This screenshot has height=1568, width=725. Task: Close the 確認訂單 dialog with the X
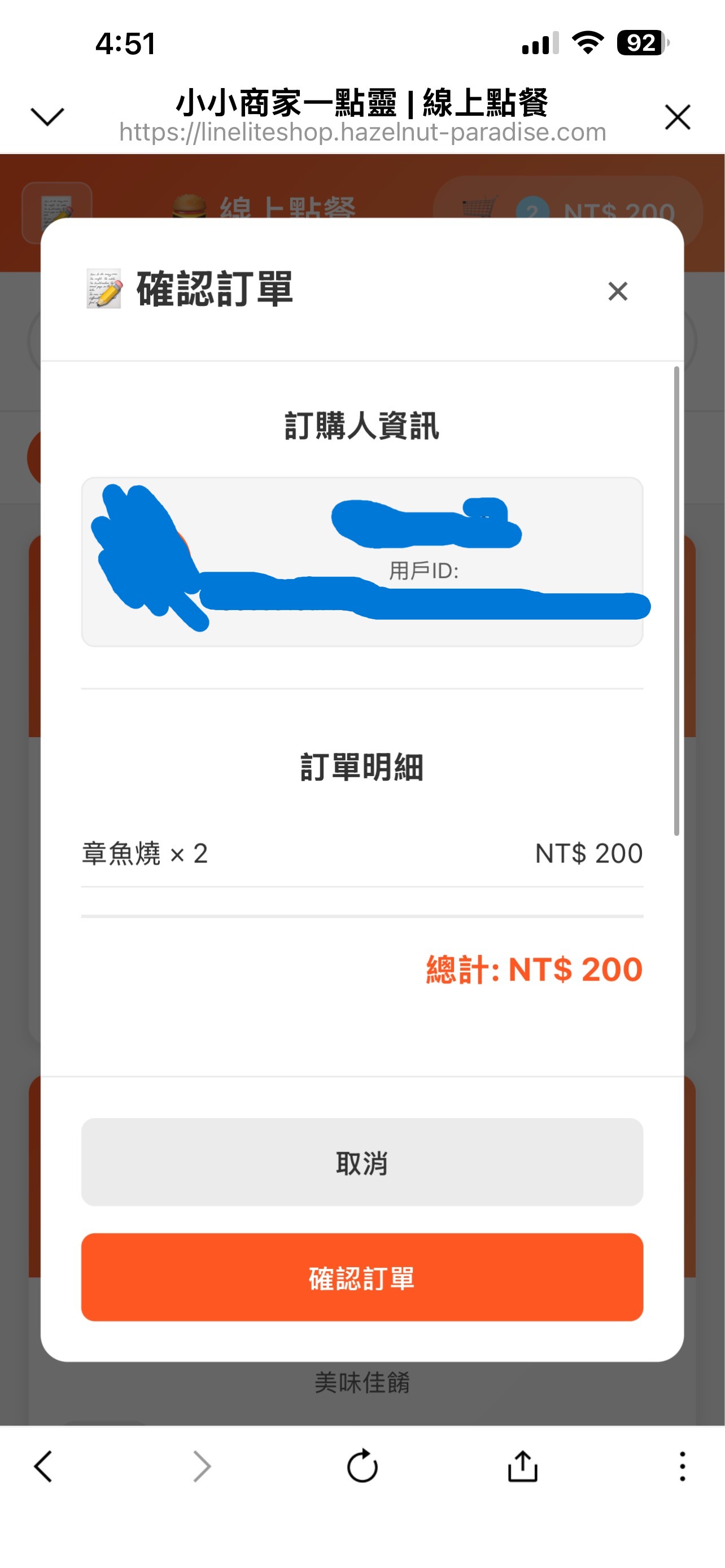tap(617, 292)
